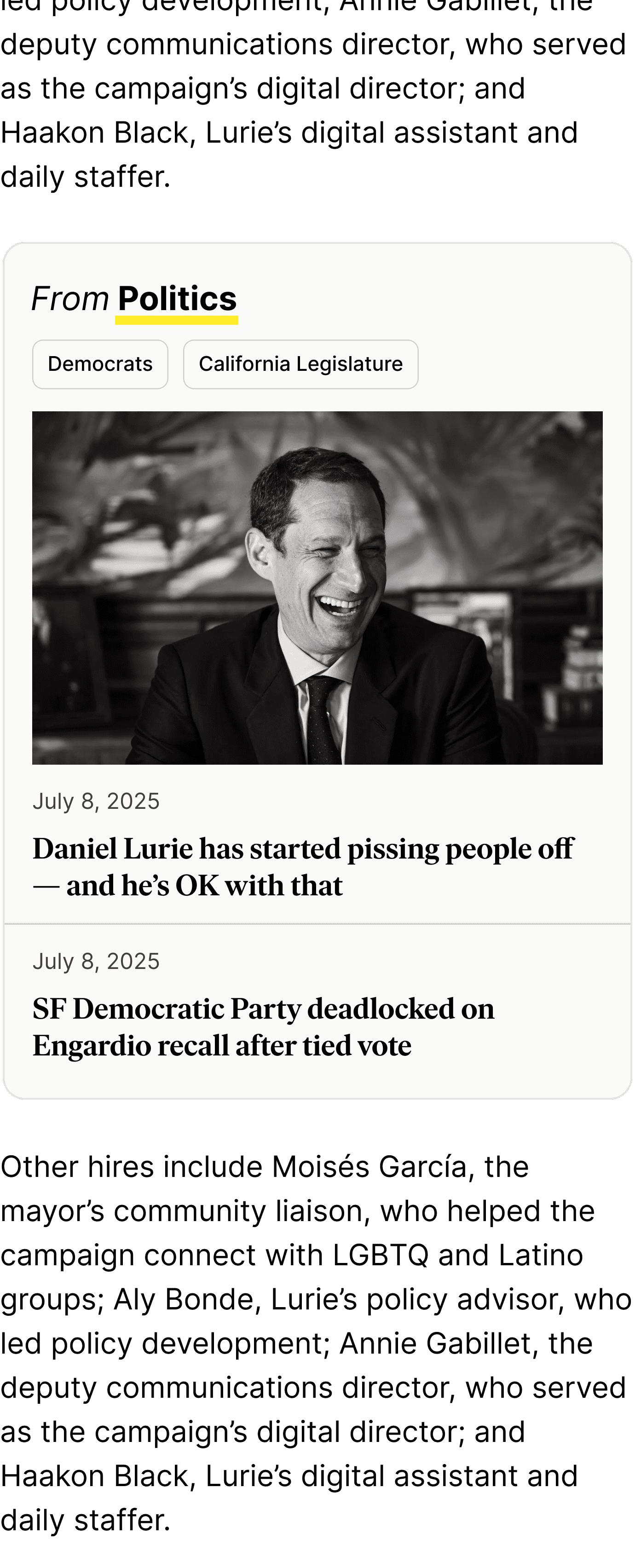Select the Democrats topic chip
The height and width of the screenshot is (1568, 635).
click(x=100, y=364)
